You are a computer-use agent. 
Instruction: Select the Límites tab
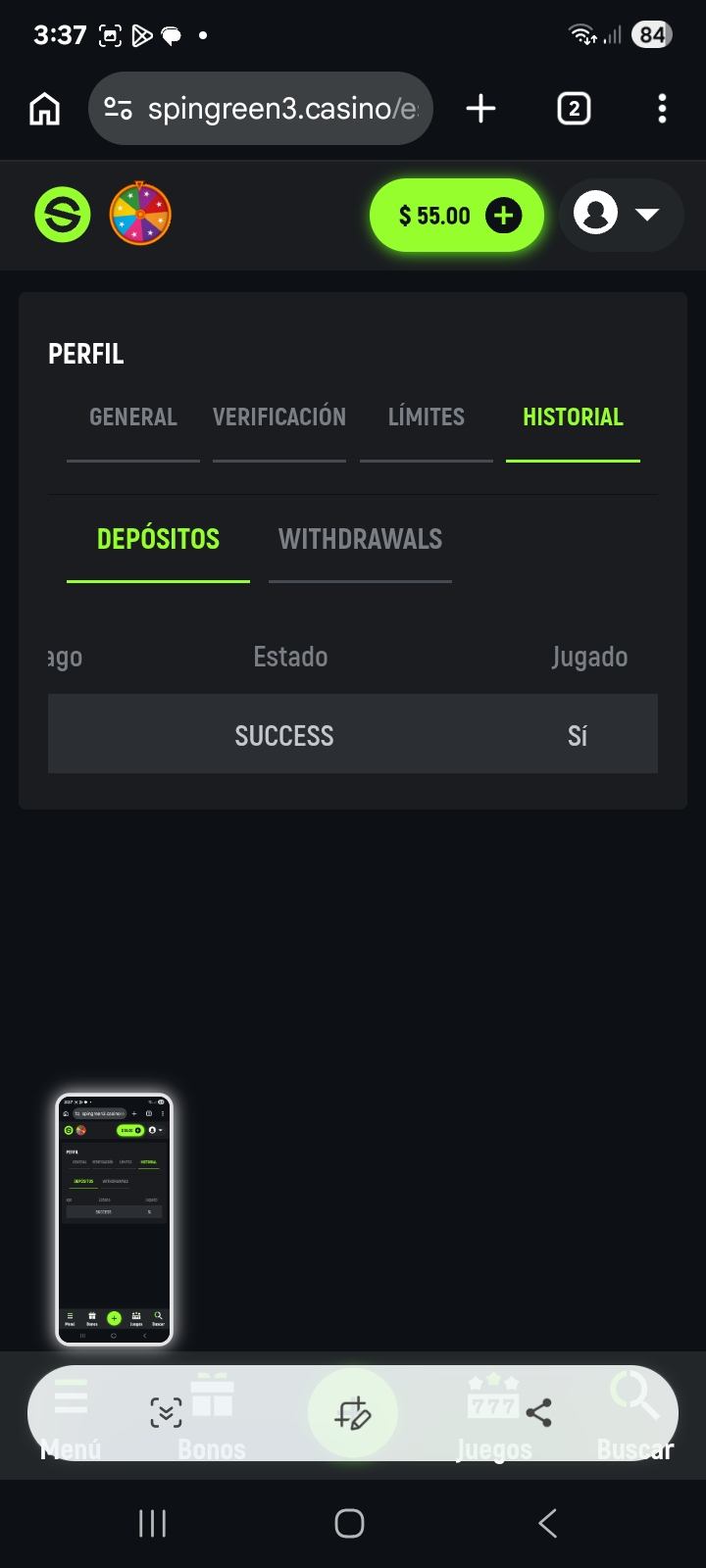(x=427, y=417)
